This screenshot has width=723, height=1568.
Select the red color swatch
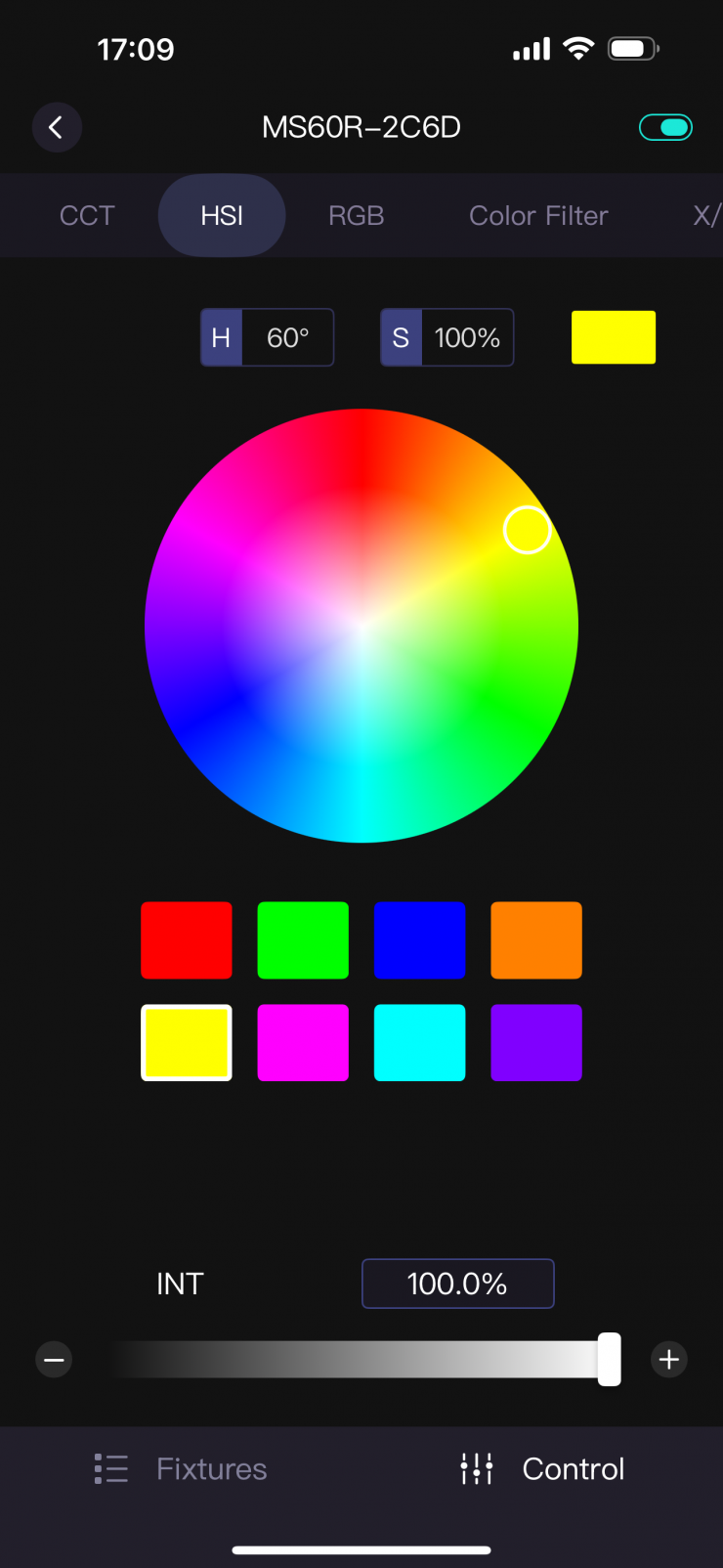[187, 940]
